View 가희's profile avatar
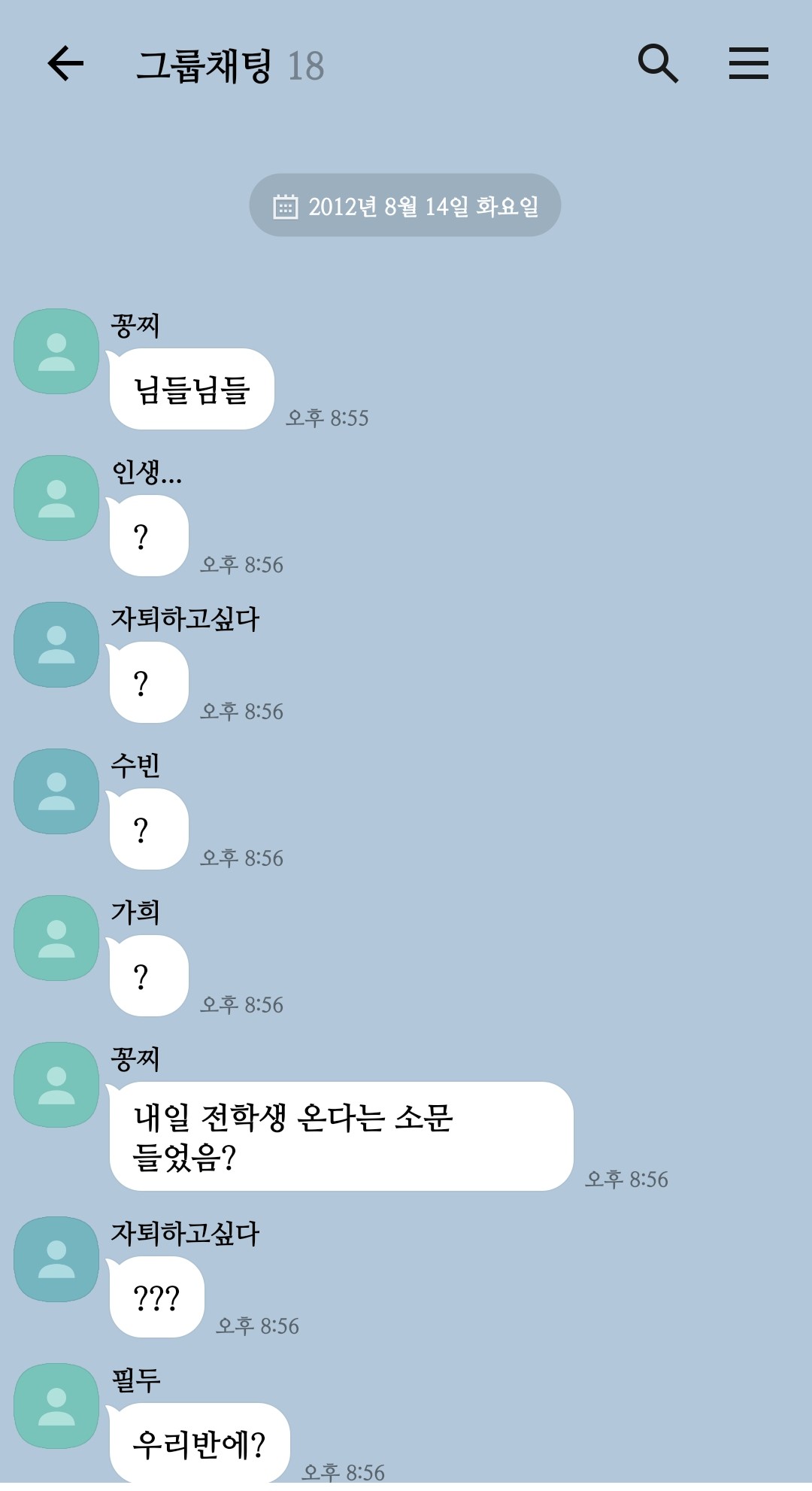This screenshot has width=812, height=1491. click(x=56, y=938)
